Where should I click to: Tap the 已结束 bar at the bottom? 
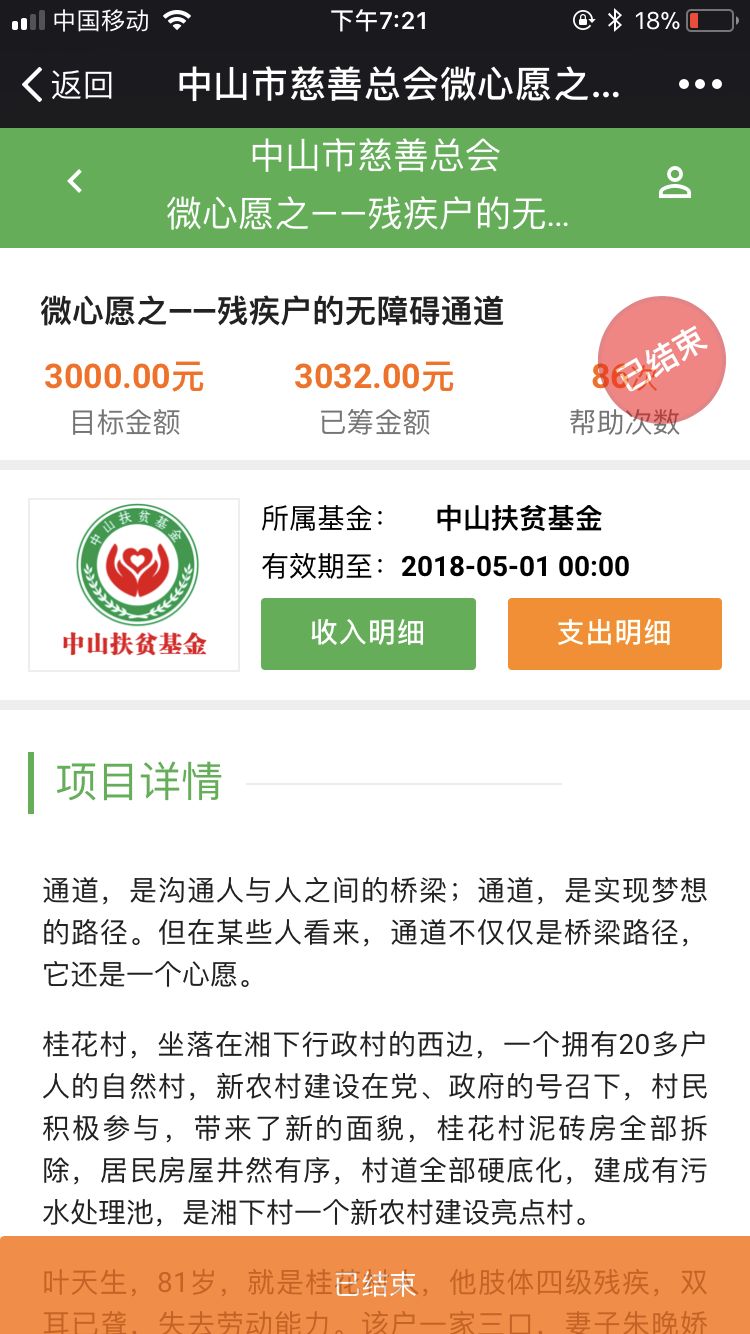375,1284
